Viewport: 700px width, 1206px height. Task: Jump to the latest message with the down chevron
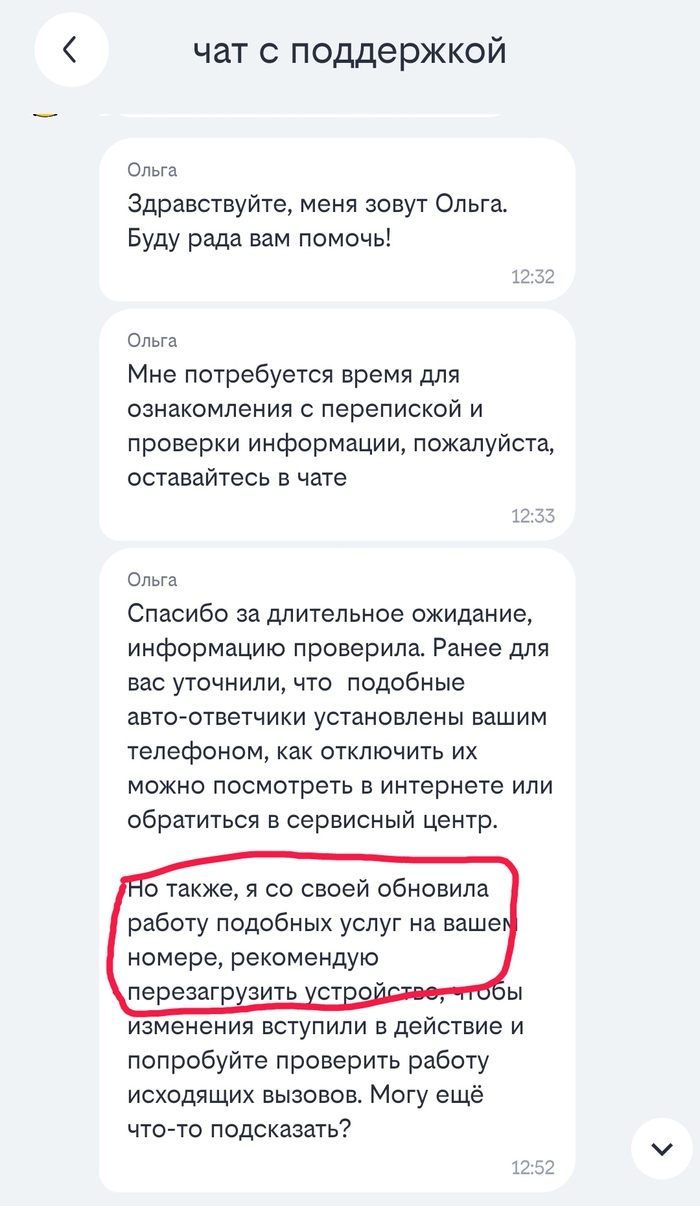pyautogui.click(x=662, y=1149)
